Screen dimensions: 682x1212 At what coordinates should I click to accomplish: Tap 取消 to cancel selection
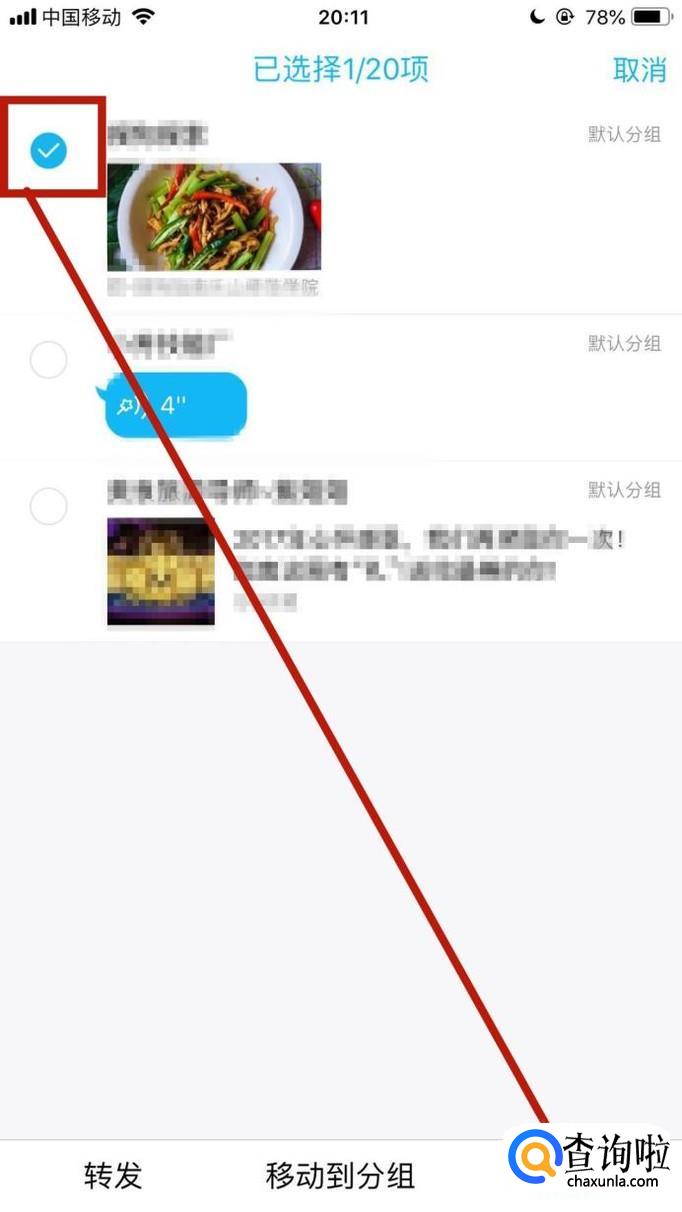tap(639, 70)
